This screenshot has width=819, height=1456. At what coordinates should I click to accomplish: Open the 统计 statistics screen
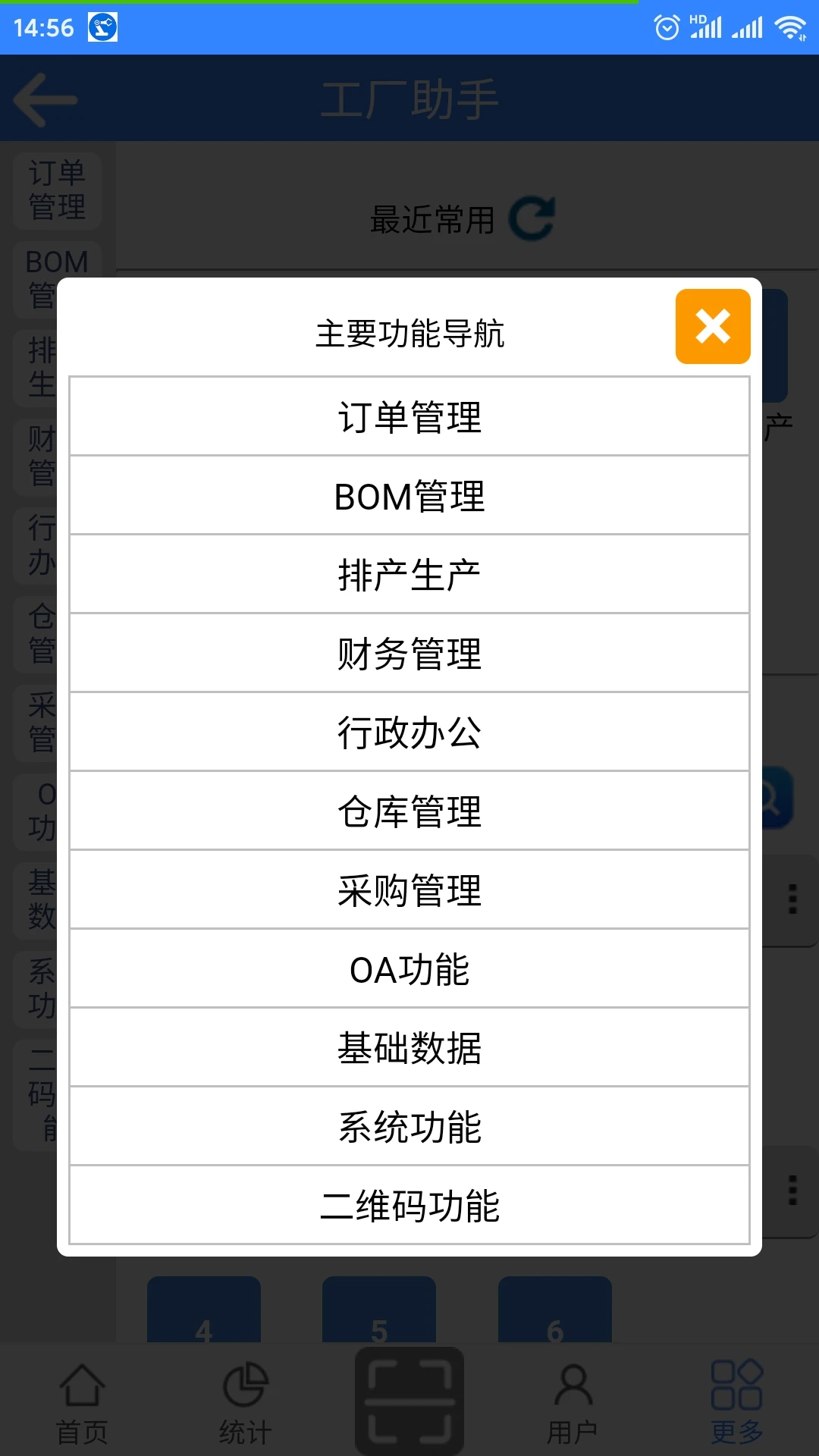point(246,1401)
